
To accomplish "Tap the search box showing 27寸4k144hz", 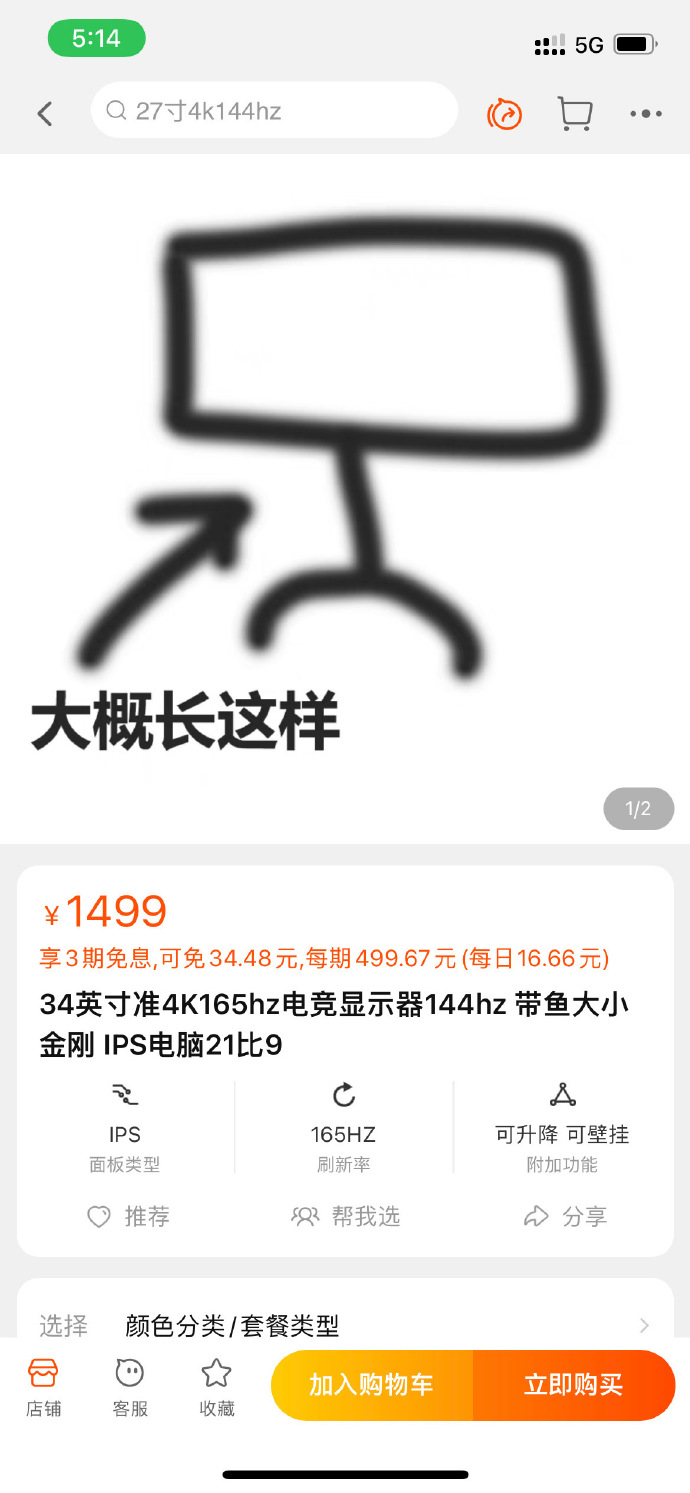I will (x=274, y=111).
